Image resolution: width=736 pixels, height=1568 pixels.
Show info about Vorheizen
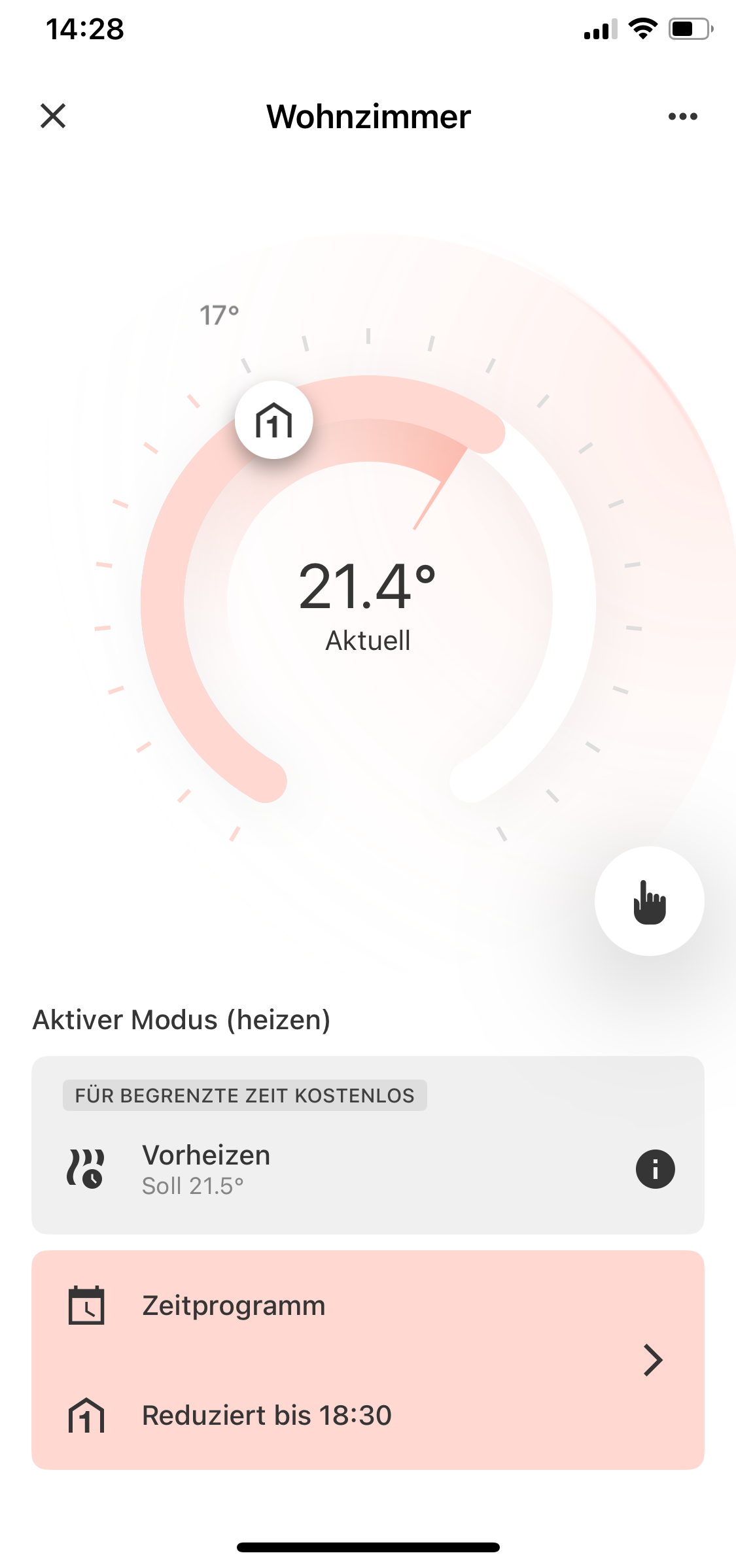655,1168
